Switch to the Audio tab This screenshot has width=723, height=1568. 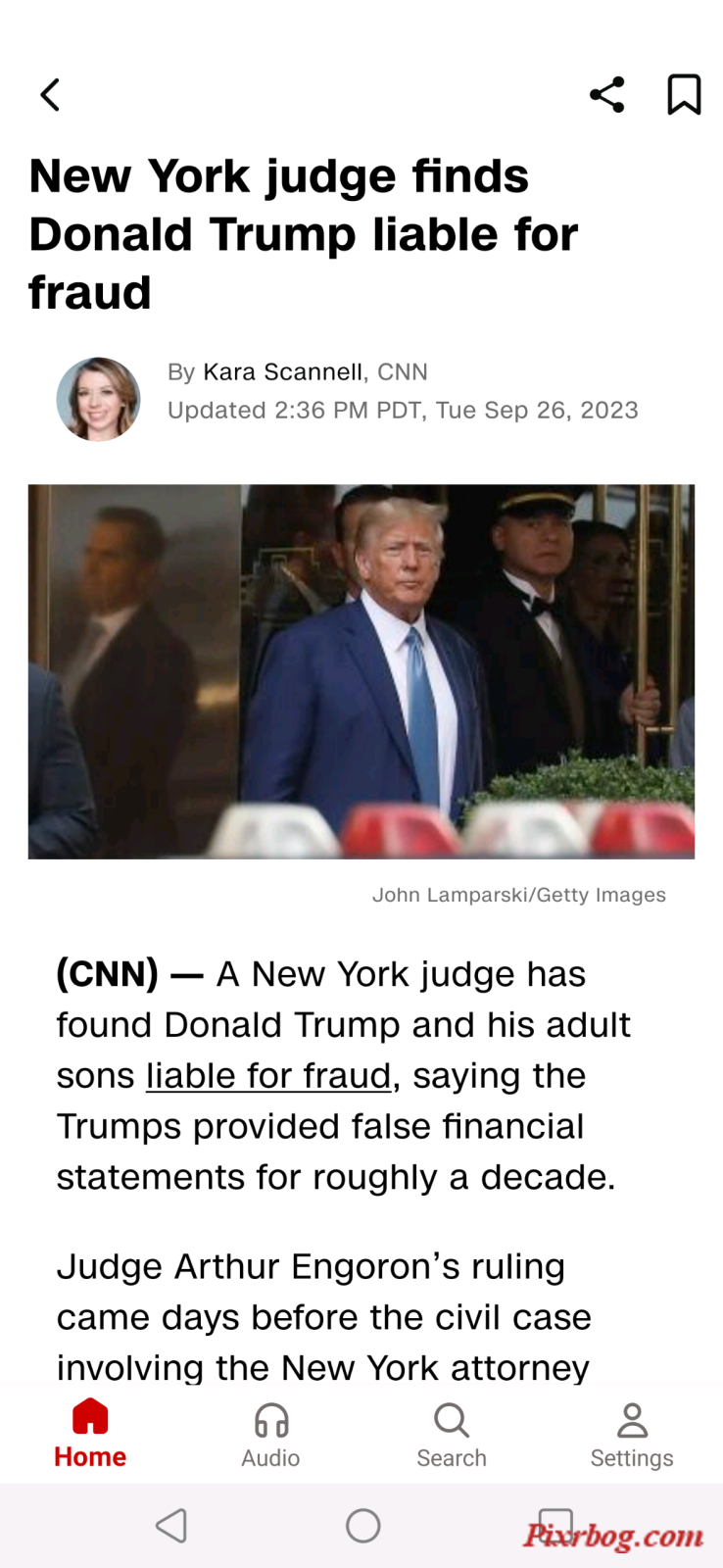click(270, 1434)
